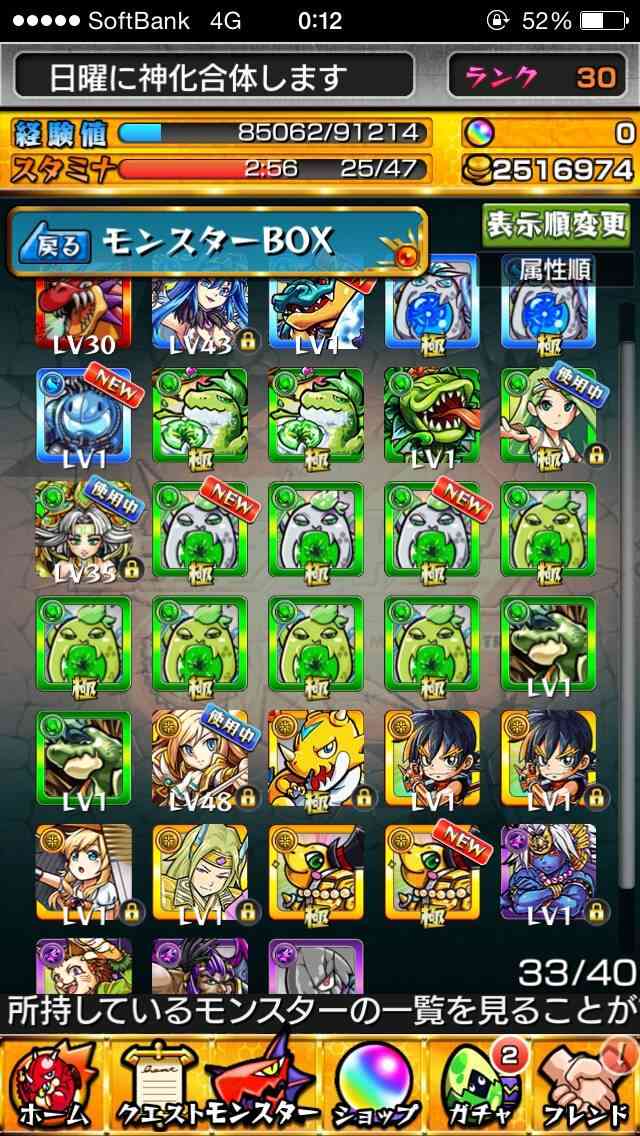Select the purple blue-skinned demon monster LV1
The width and height of the screenshot is (640, 1136).
pyautogui.click(x=549, y=873)
